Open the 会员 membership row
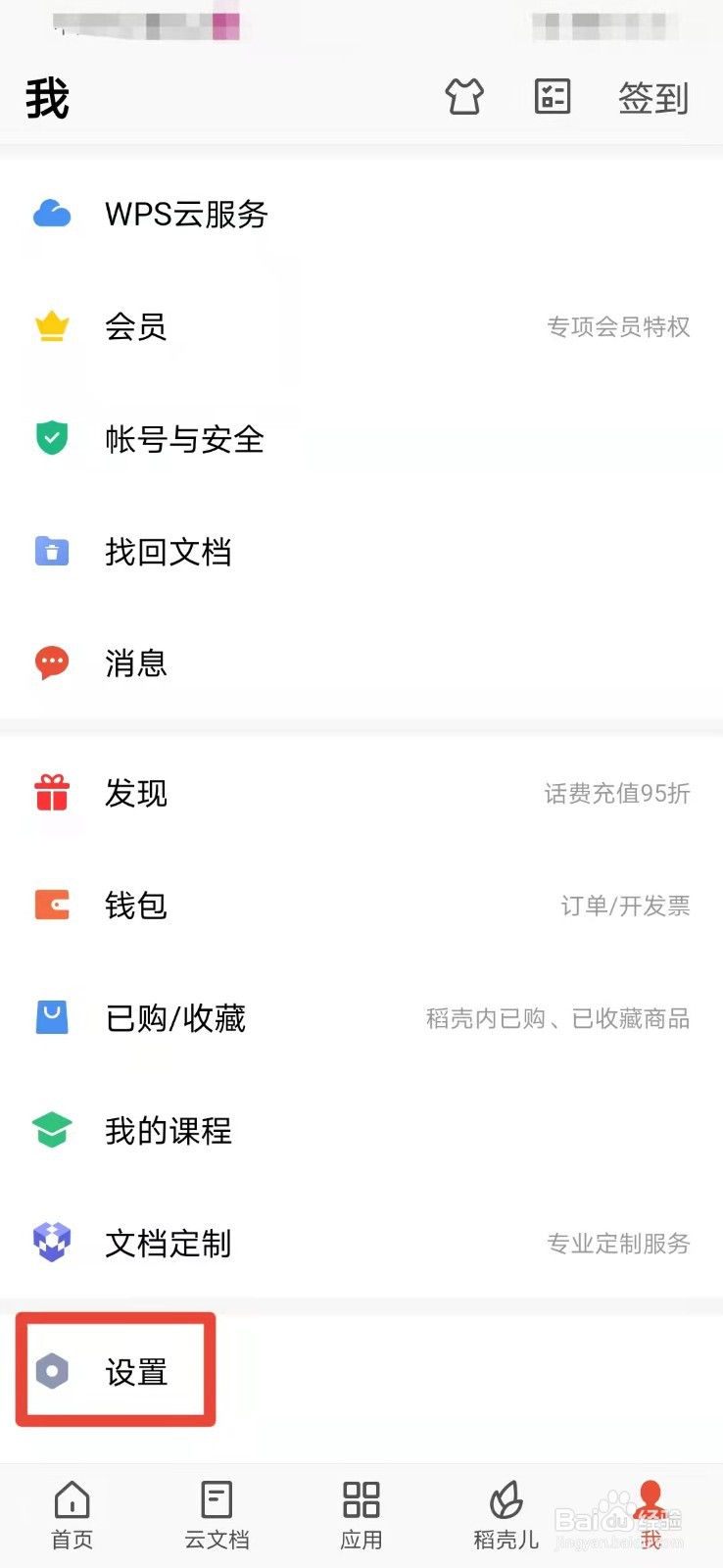The height and width of the screenshot is (1568, 723). 361,326
